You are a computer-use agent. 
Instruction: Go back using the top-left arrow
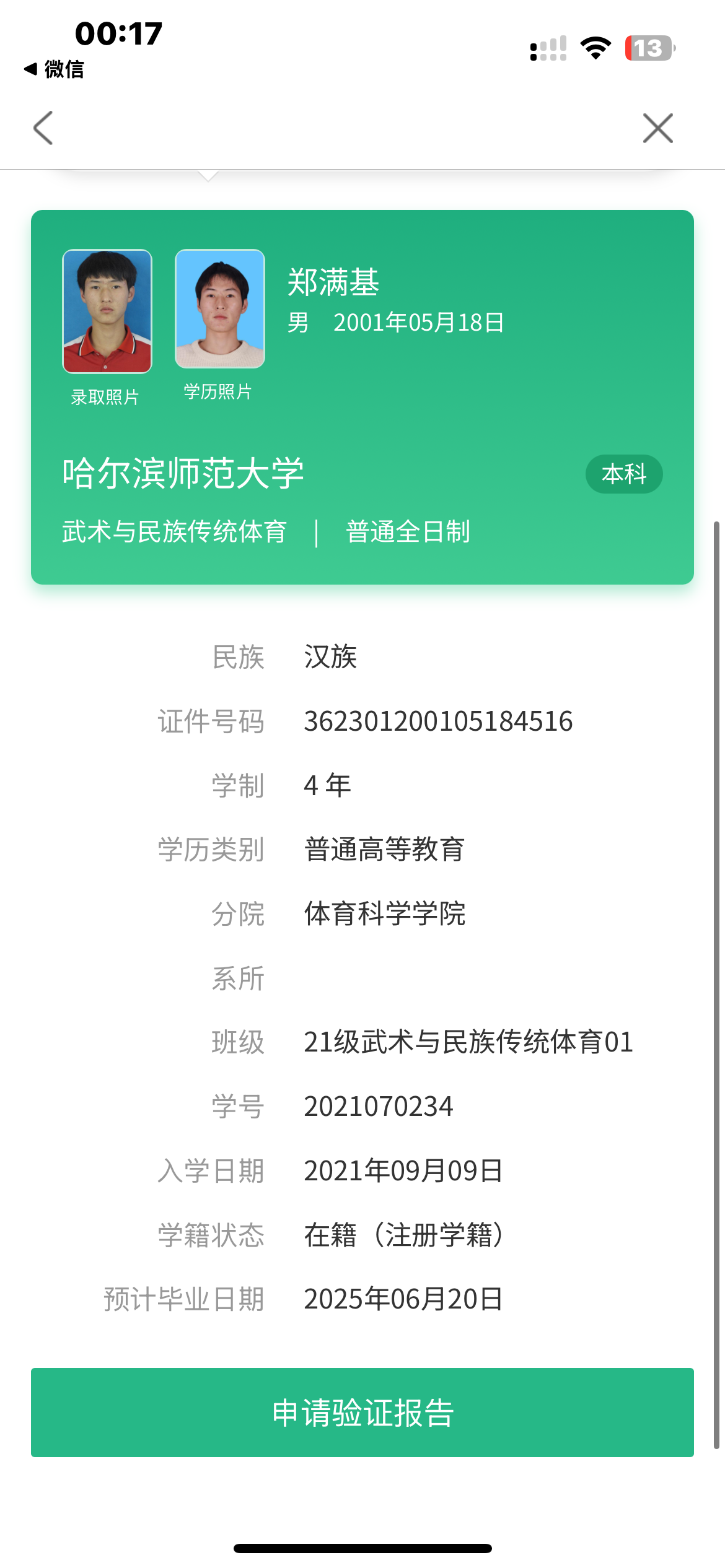tap(43, 128)
